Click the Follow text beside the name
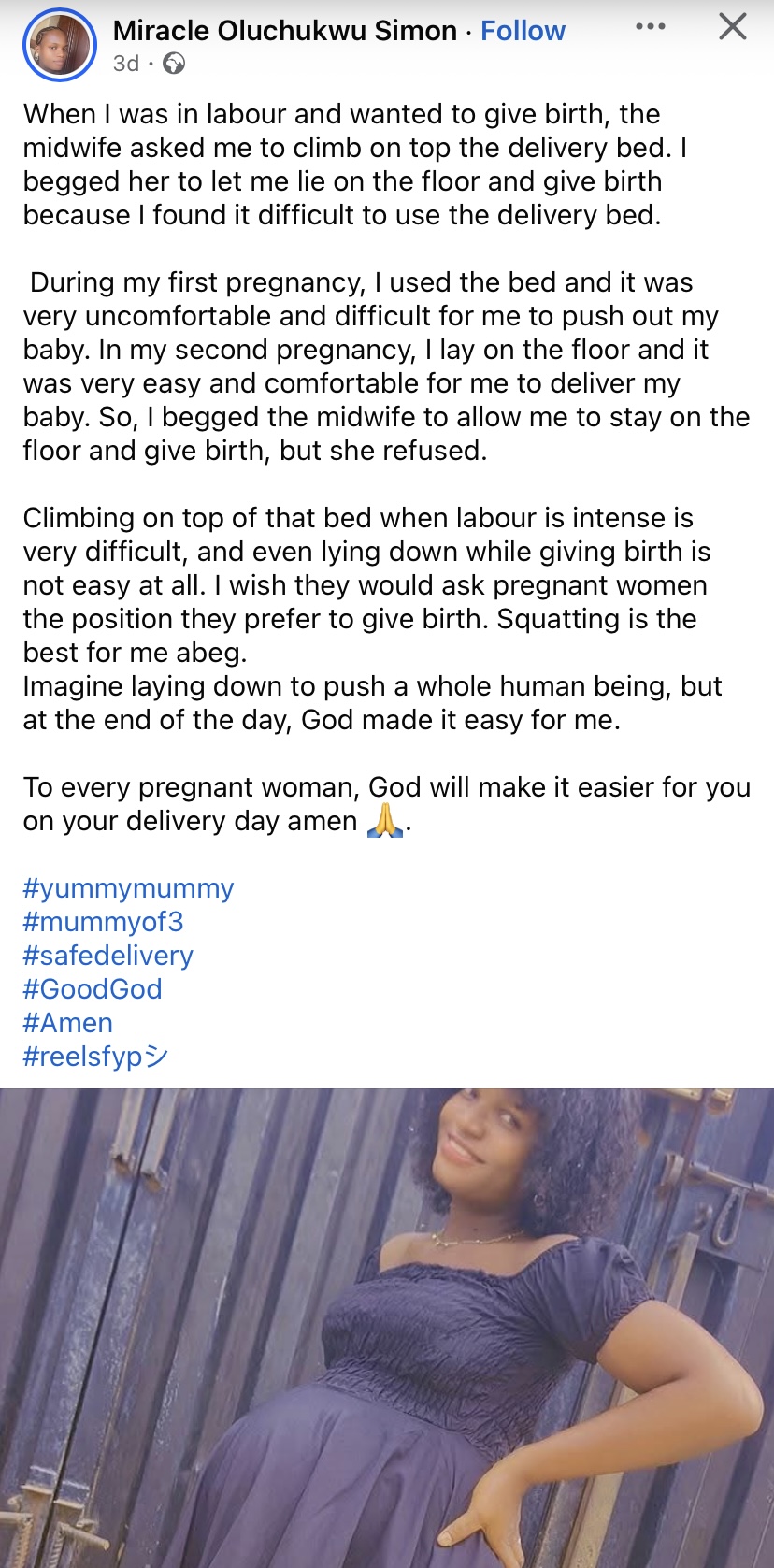774x1568 pixels. tap(522, 31)
